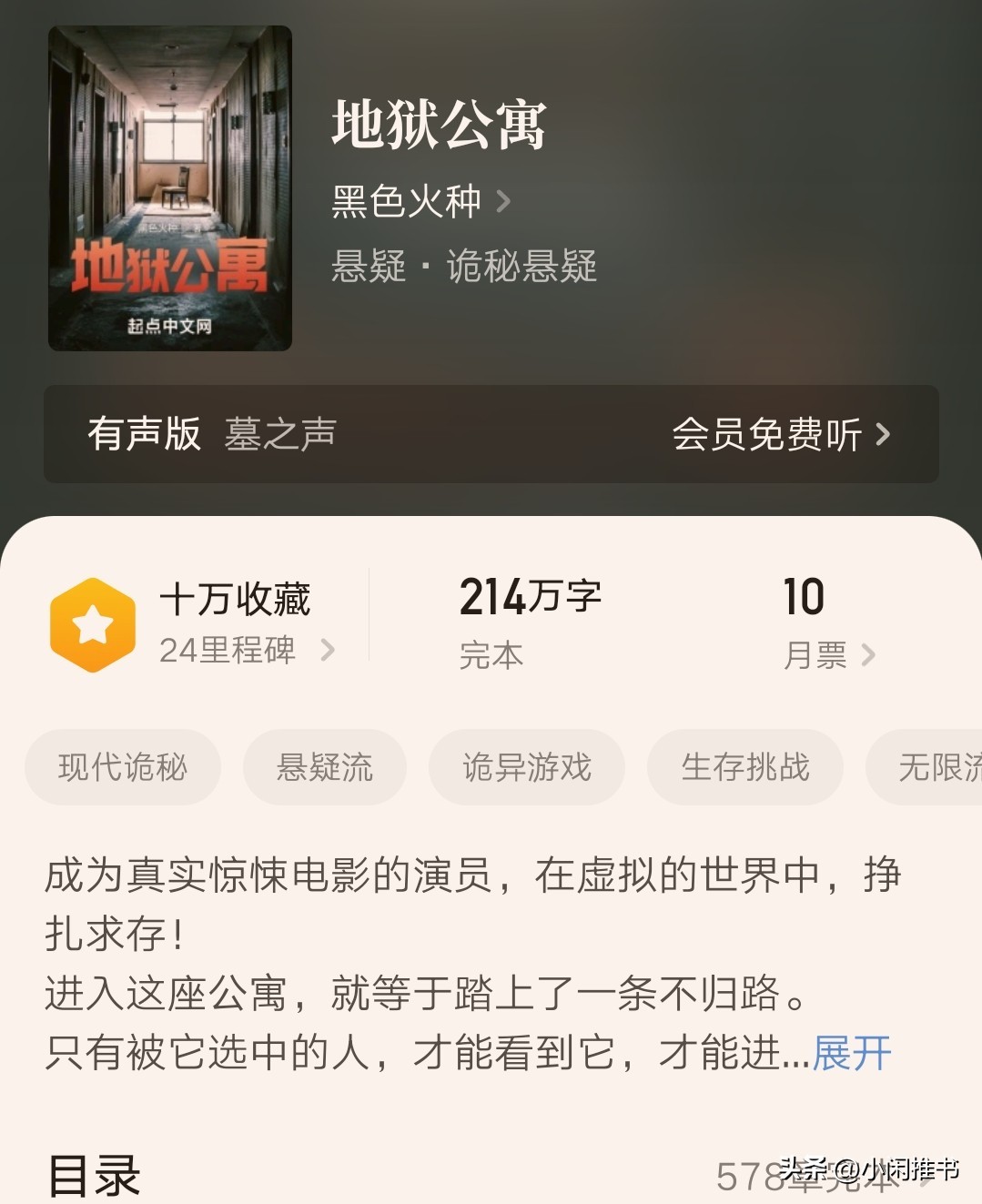Image resolution: width=982 pixels, height=1204 pixels.
Task: Open the 月票 monthly ticket page
Action: pyautogui.click(x=826, y=624)
